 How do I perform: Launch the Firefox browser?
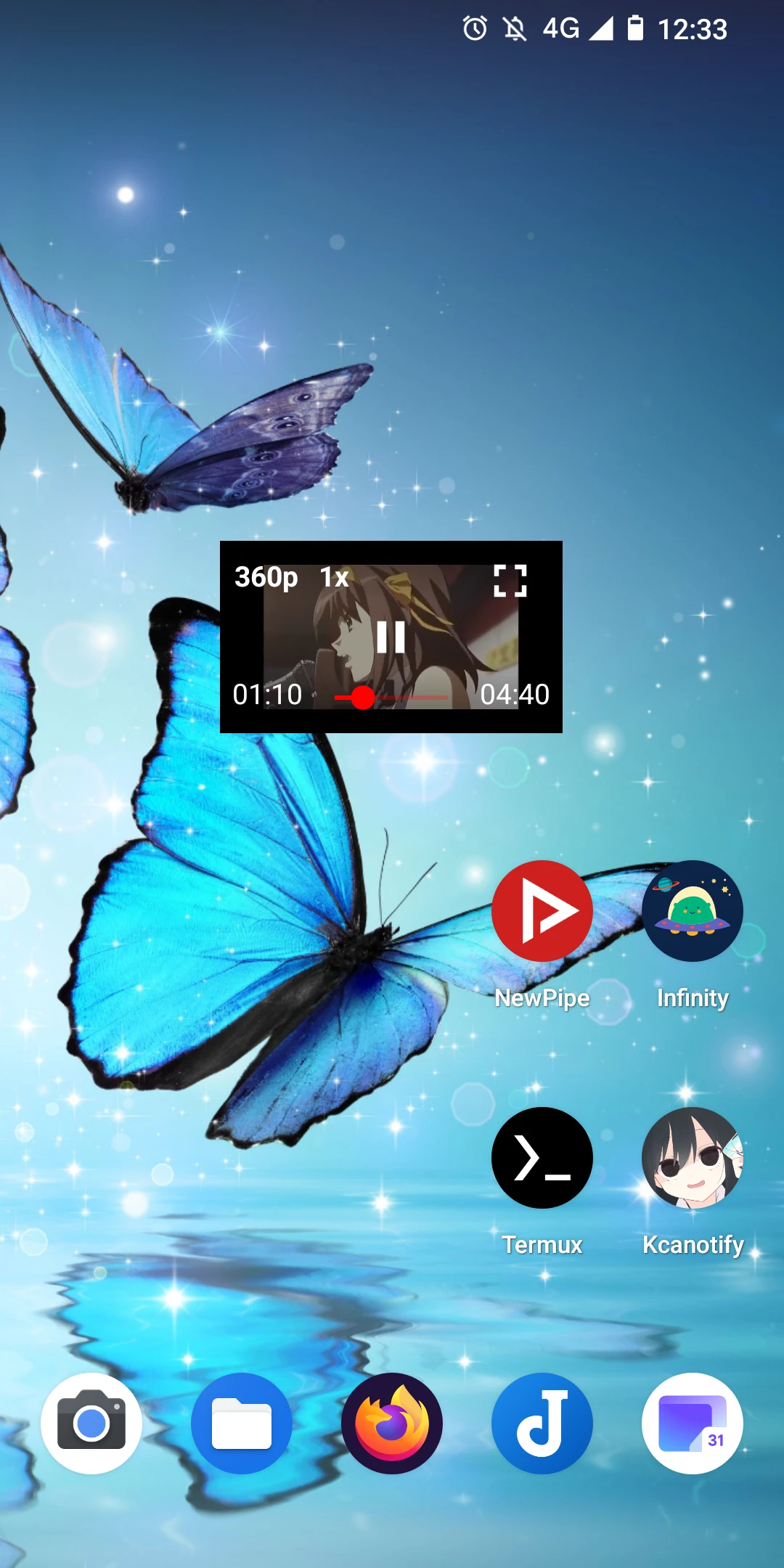pyautogui.click(x=392, y=1424)
